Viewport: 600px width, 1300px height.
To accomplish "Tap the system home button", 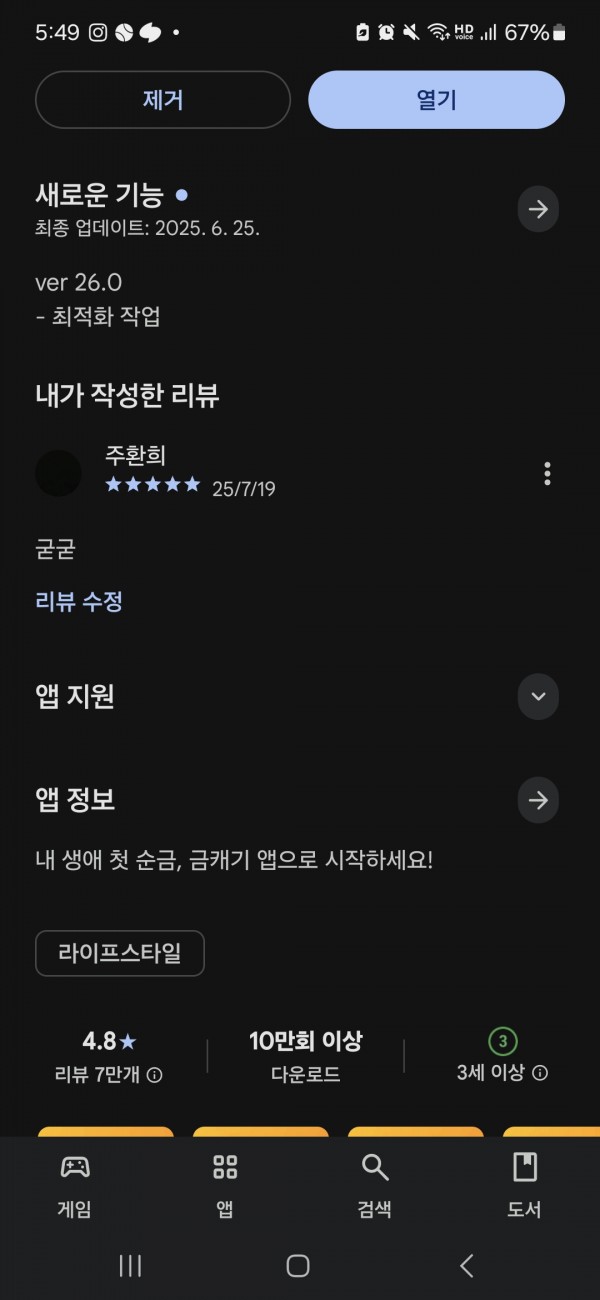I will pos(298,1266).
